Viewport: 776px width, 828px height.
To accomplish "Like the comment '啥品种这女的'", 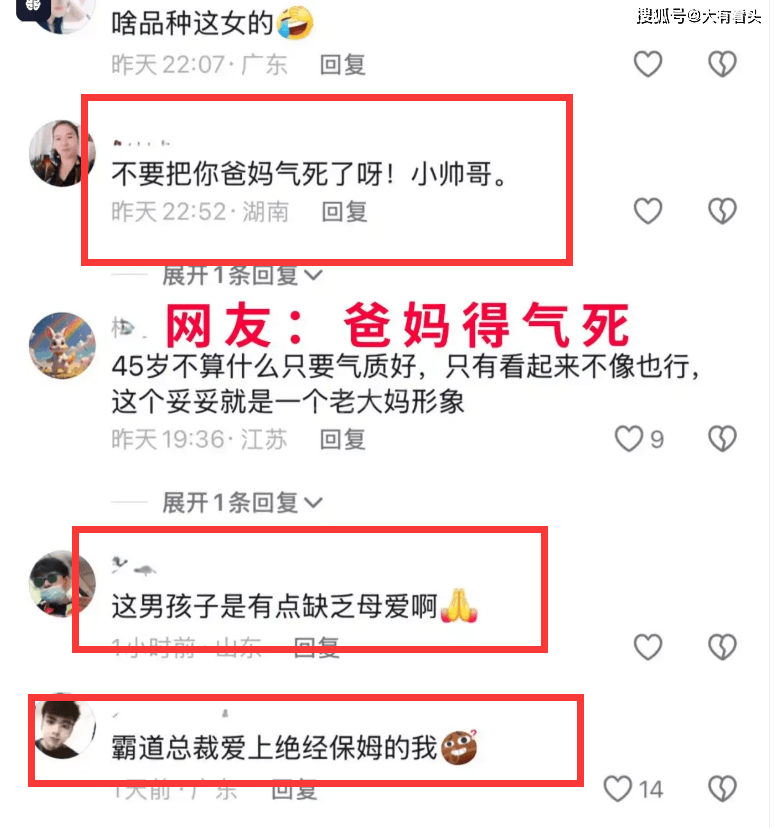I will 648,65.
